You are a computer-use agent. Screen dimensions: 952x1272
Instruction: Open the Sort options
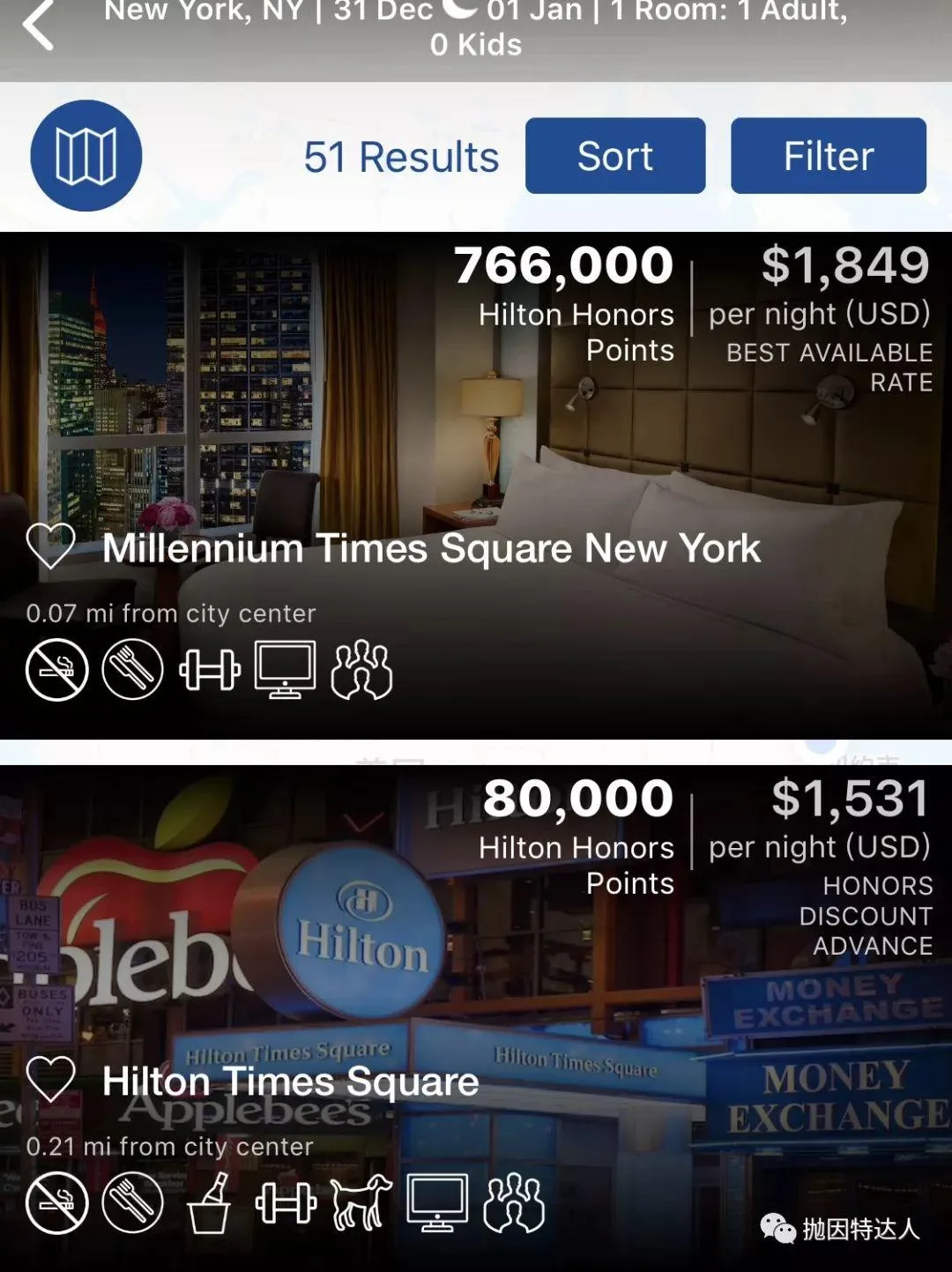615,156
